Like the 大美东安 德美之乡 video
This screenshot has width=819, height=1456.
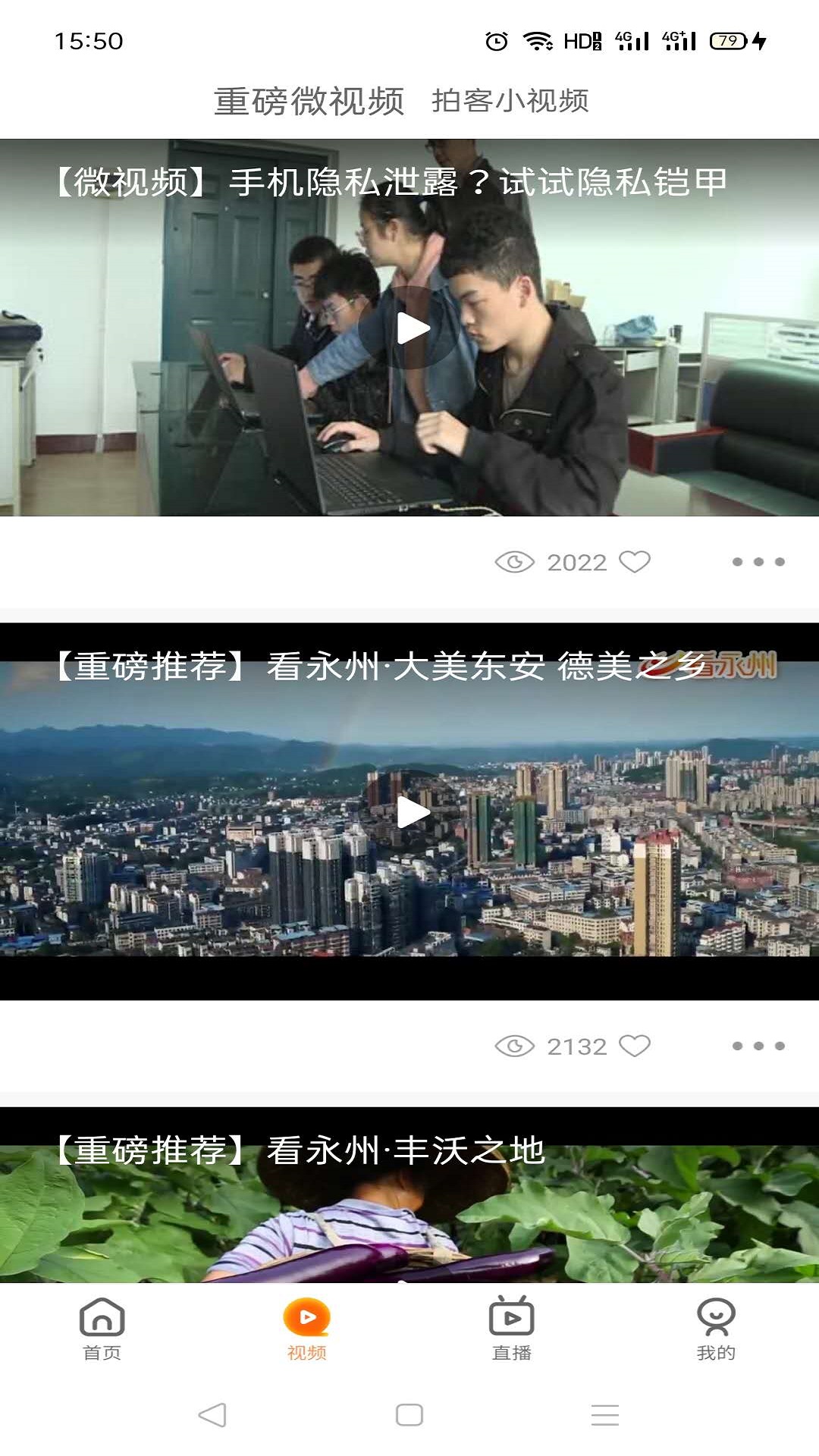tap(635, 1046)
